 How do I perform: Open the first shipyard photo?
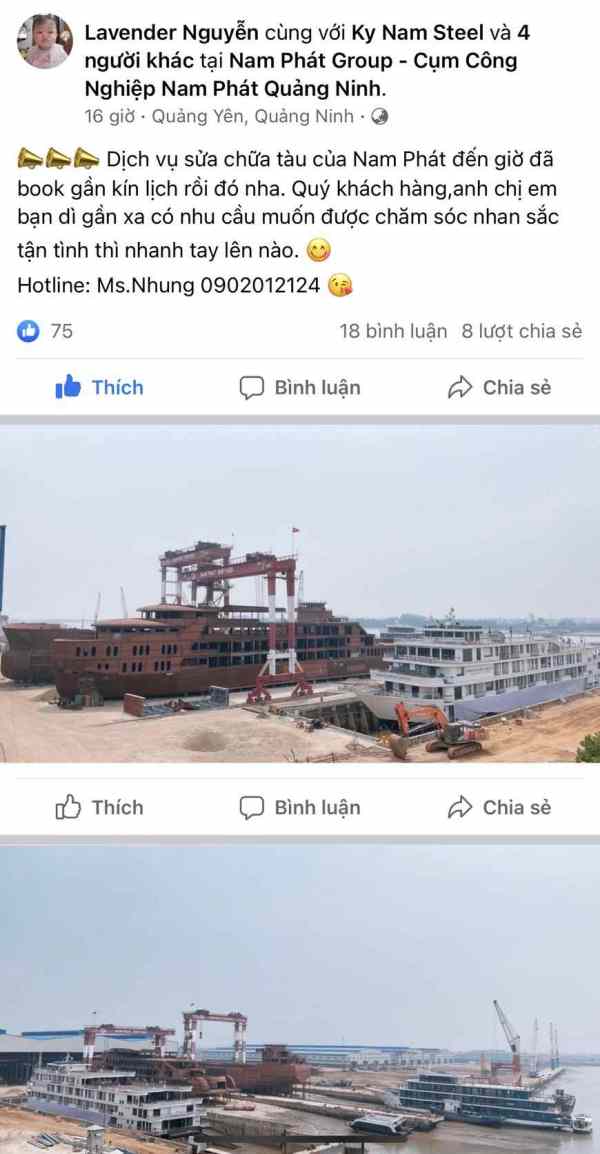pyautogui.click(x=300, y=595)
